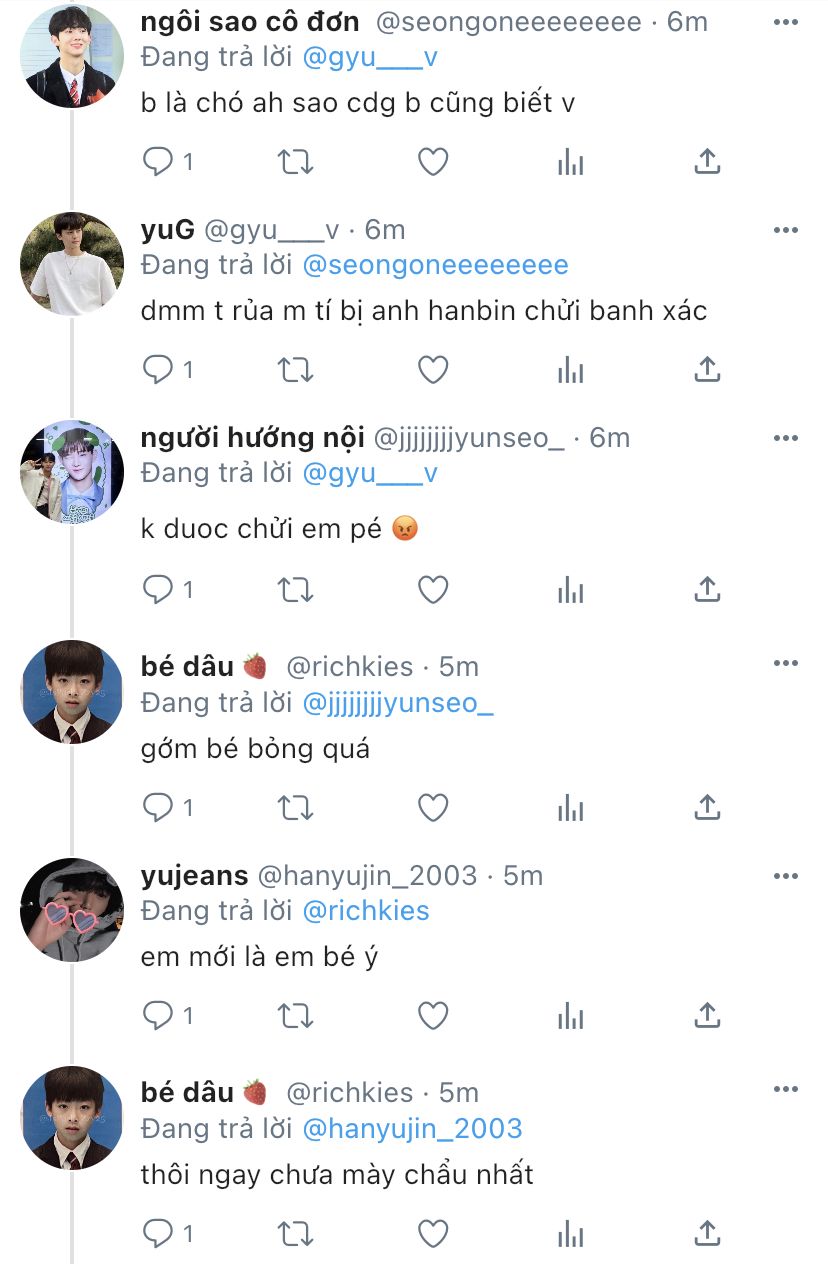
Task: Open the @richkies mention in yujeans' reply
Action: pos(365,911)
